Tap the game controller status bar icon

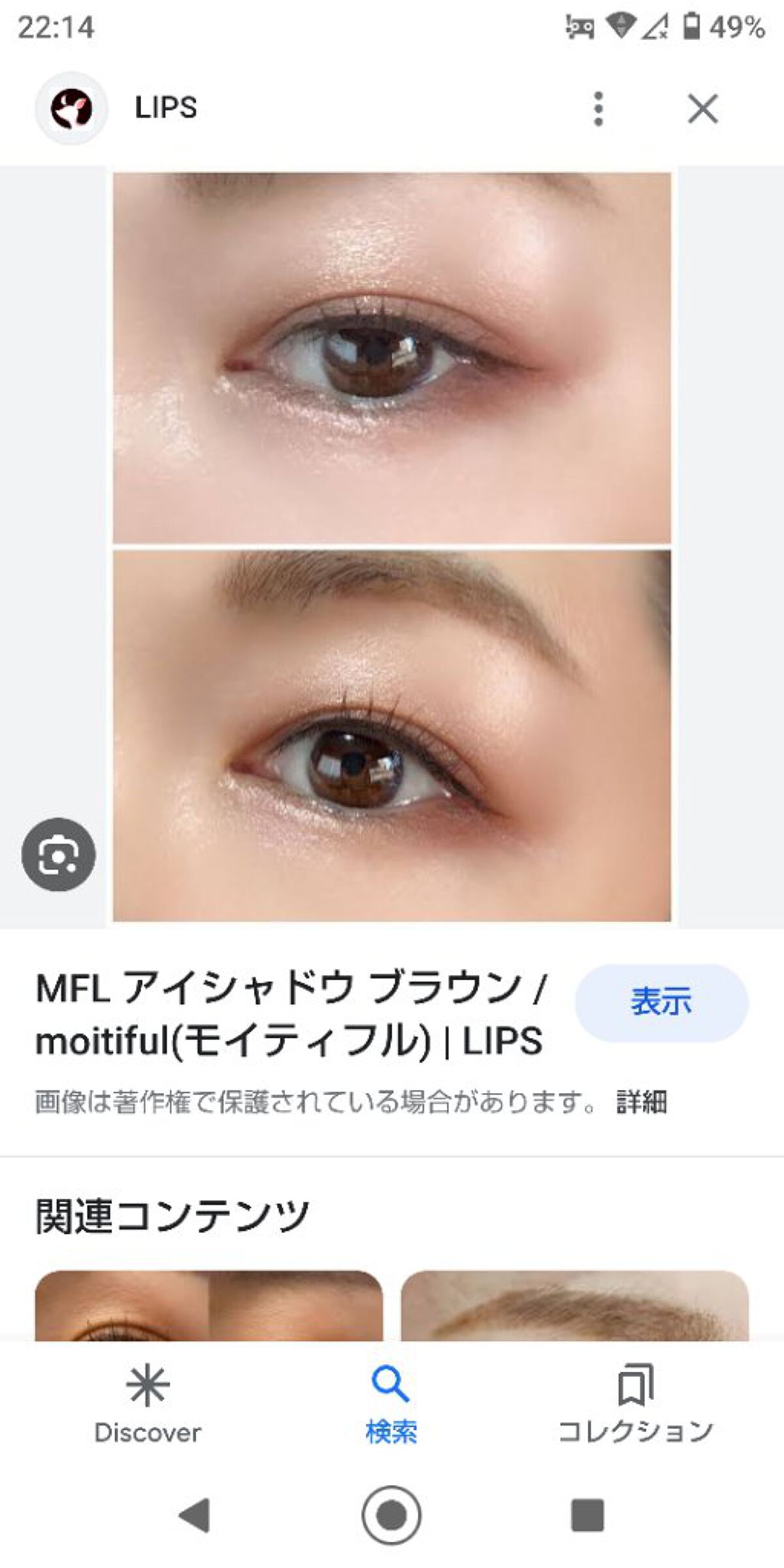pos(580,27)
